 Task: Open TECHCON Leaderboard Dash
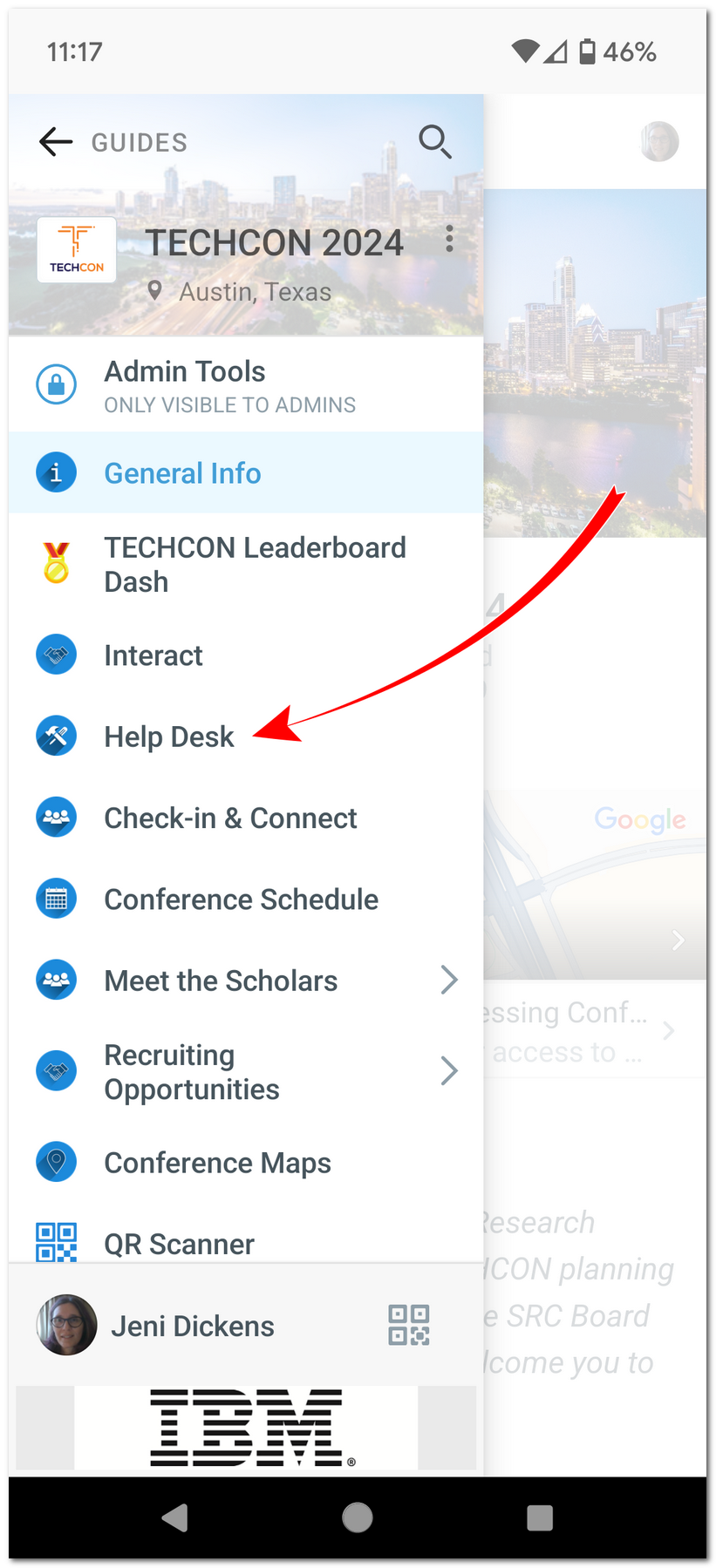pyautogui.click(x=255, y=564)
